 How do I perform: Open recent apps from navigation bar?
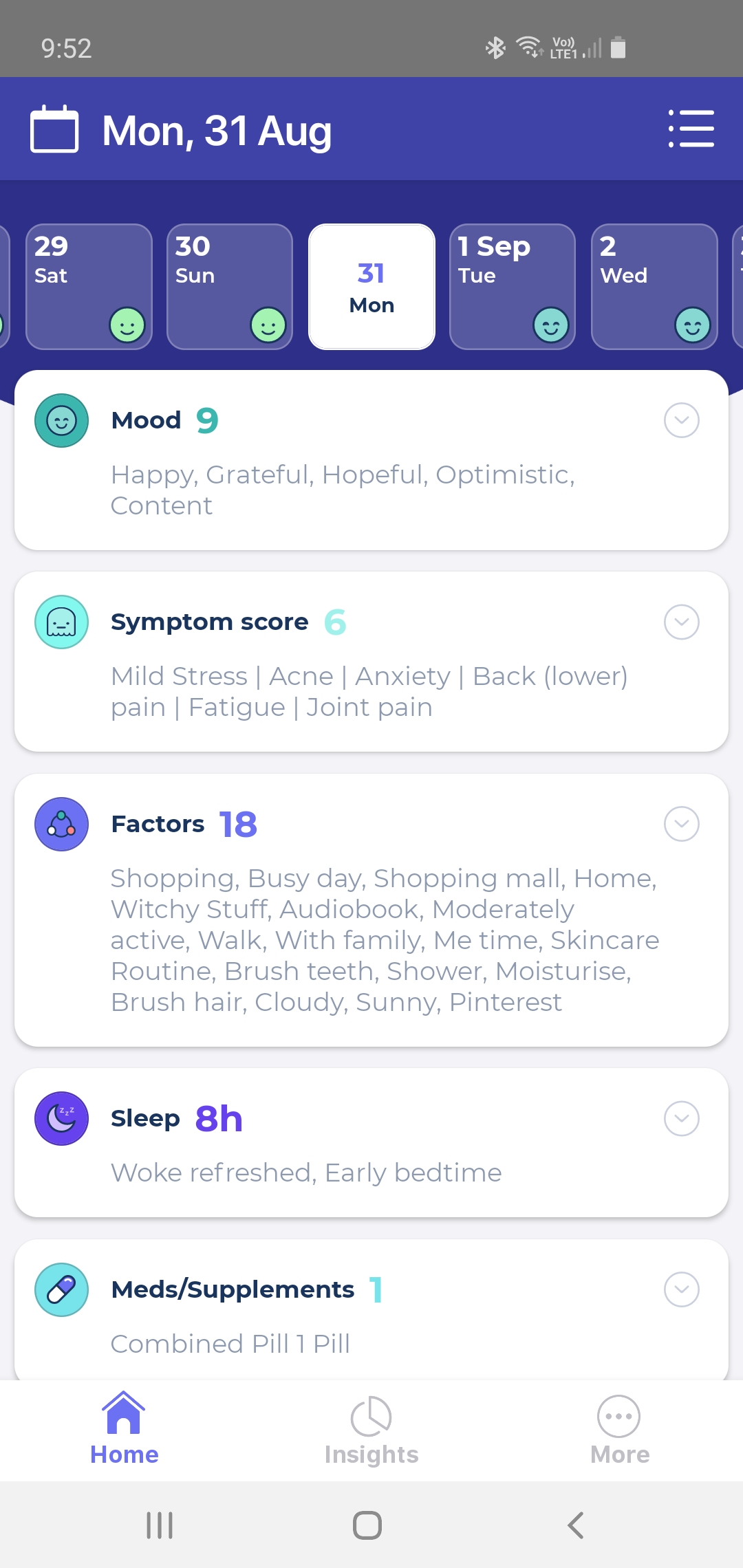pos(160,1525)
